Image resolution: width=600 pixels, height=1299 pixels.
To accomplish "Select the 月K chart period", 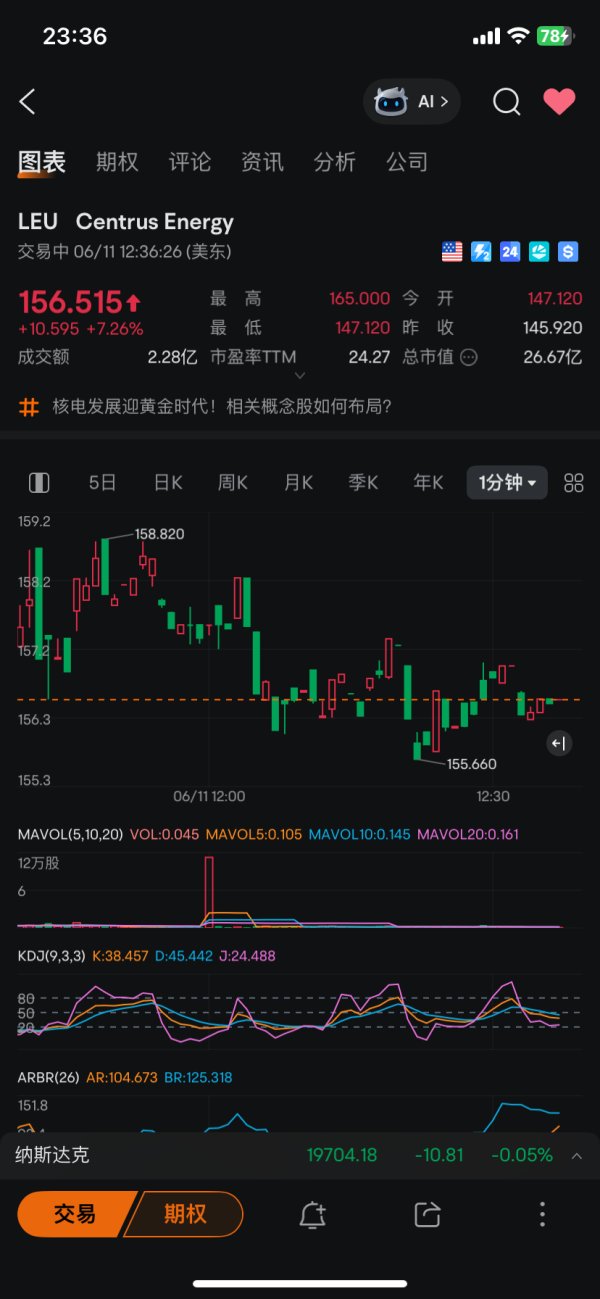I will (298, 483).
